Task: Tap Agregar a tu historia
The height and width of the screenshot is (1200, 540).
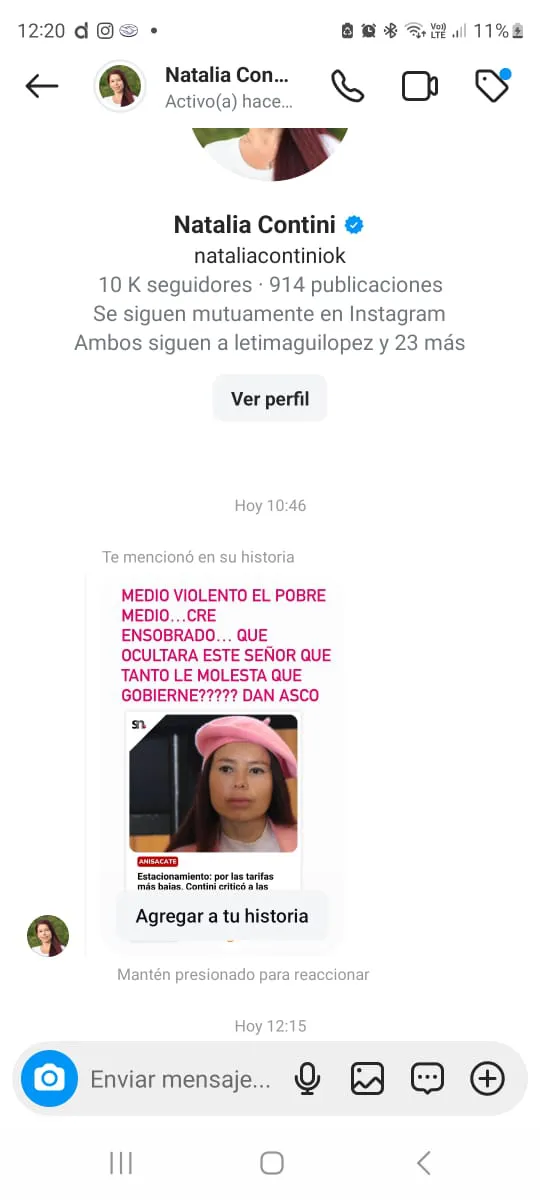Action: 222,916
